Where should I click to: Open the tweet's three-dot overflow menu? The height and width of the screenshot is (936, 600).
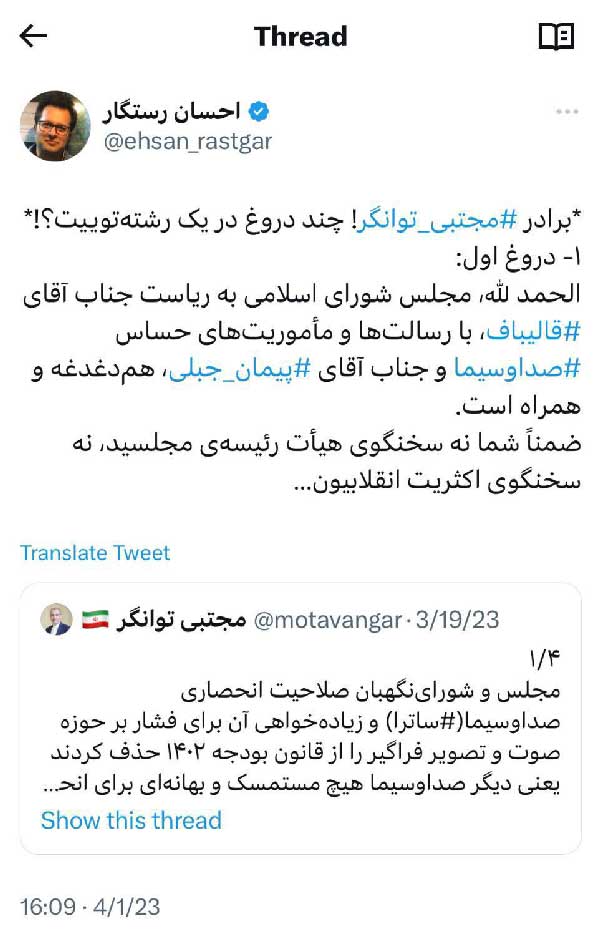[566, 112]
